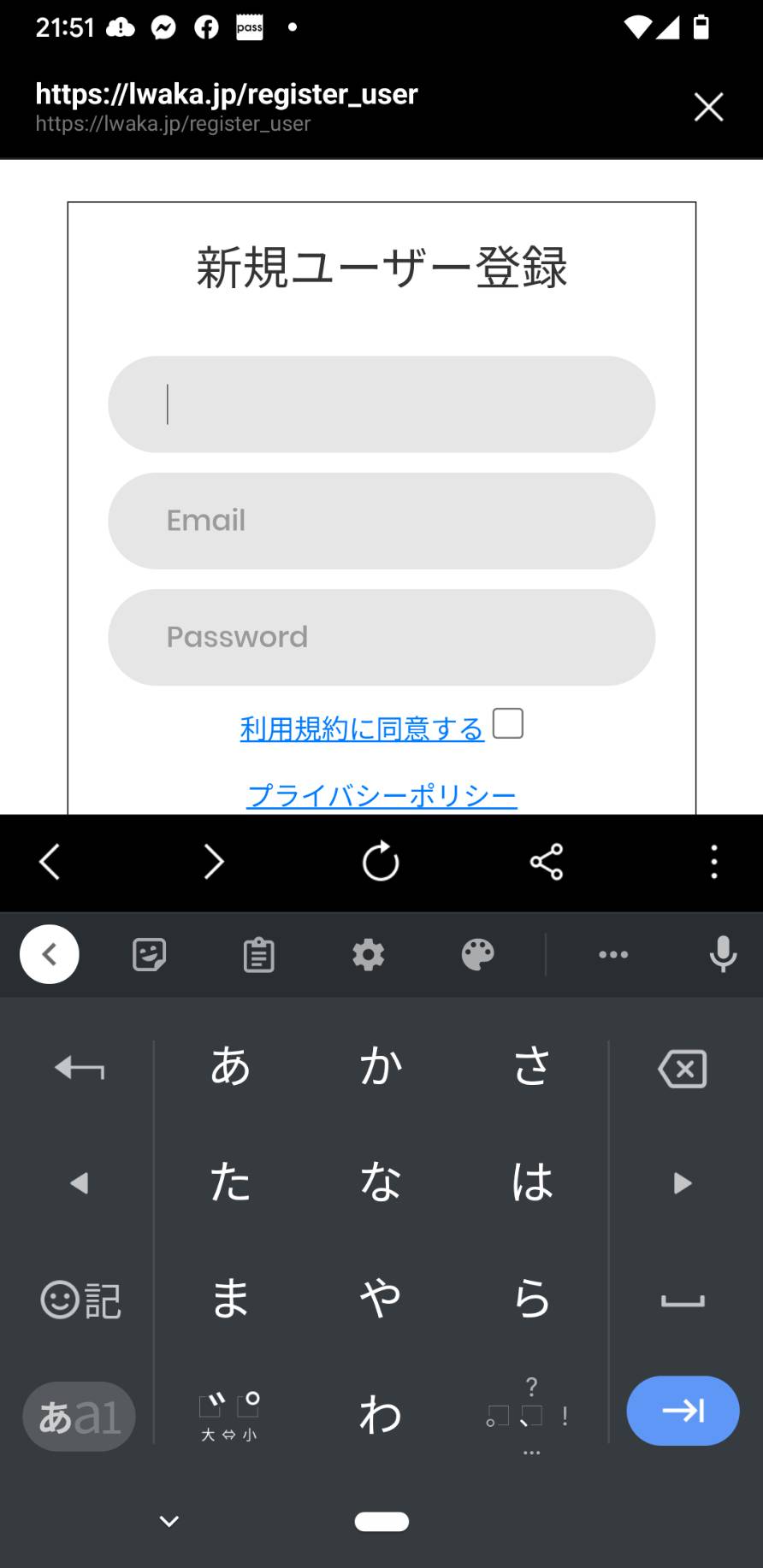Check the terms of use agreement box
This screenshot has width=763, height=1568.
(508, 723)
